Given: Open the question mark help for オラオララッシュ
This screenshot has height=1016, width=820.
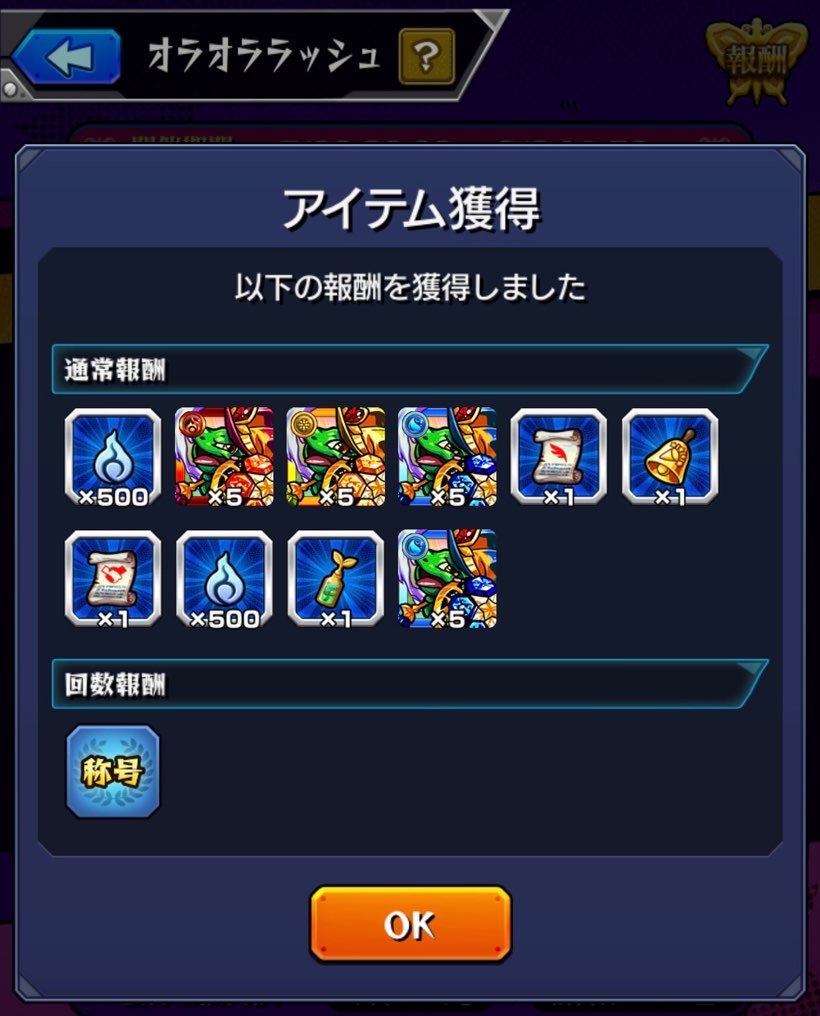Looking at the screenshot, I should coord(426,57).
